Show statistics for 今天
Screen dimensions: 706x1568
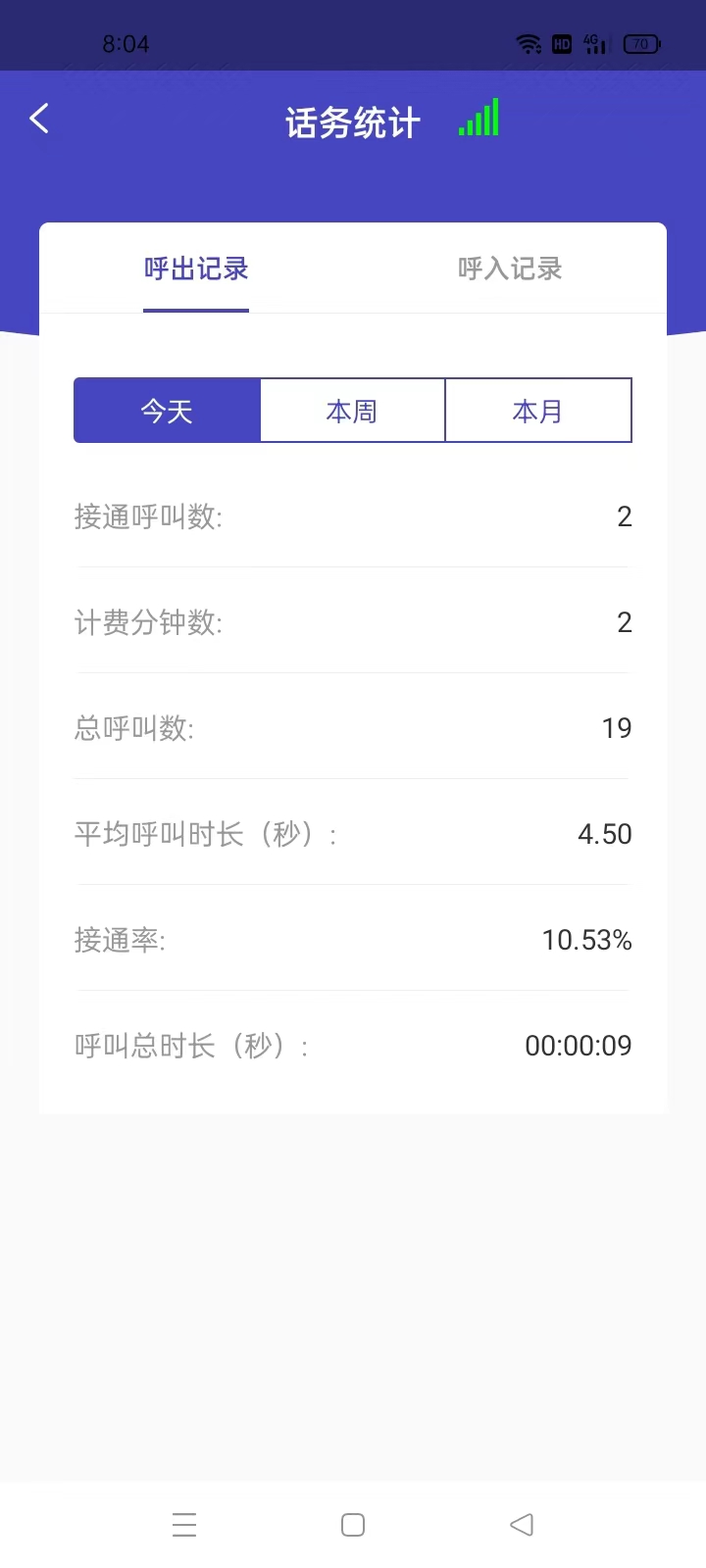click(167, 411)
